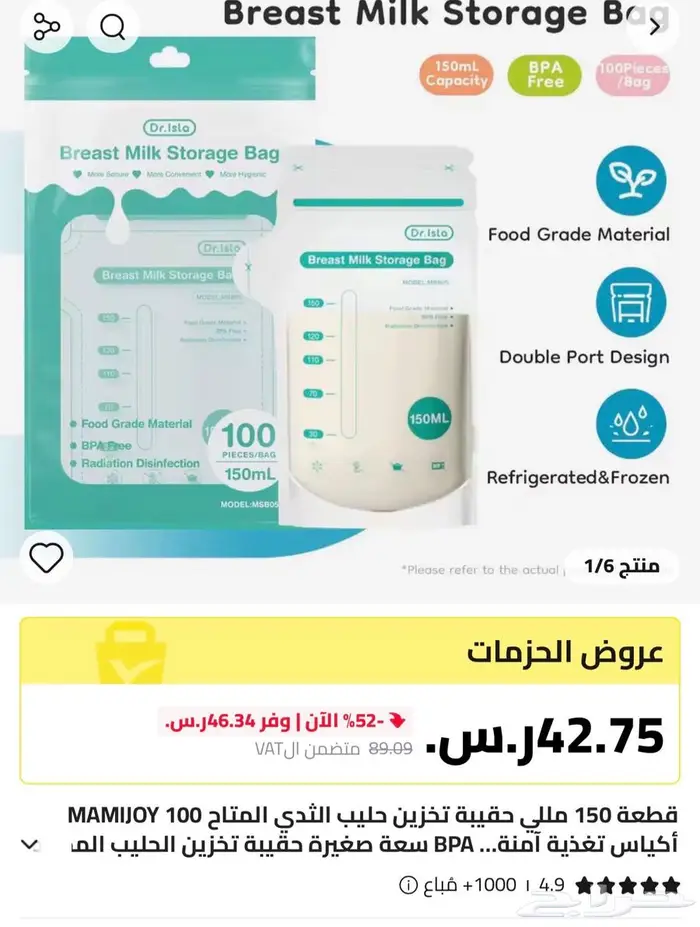The width and height of the screenshot is (700, 927).
Task: Open the search icon
Action: [112, 27]
